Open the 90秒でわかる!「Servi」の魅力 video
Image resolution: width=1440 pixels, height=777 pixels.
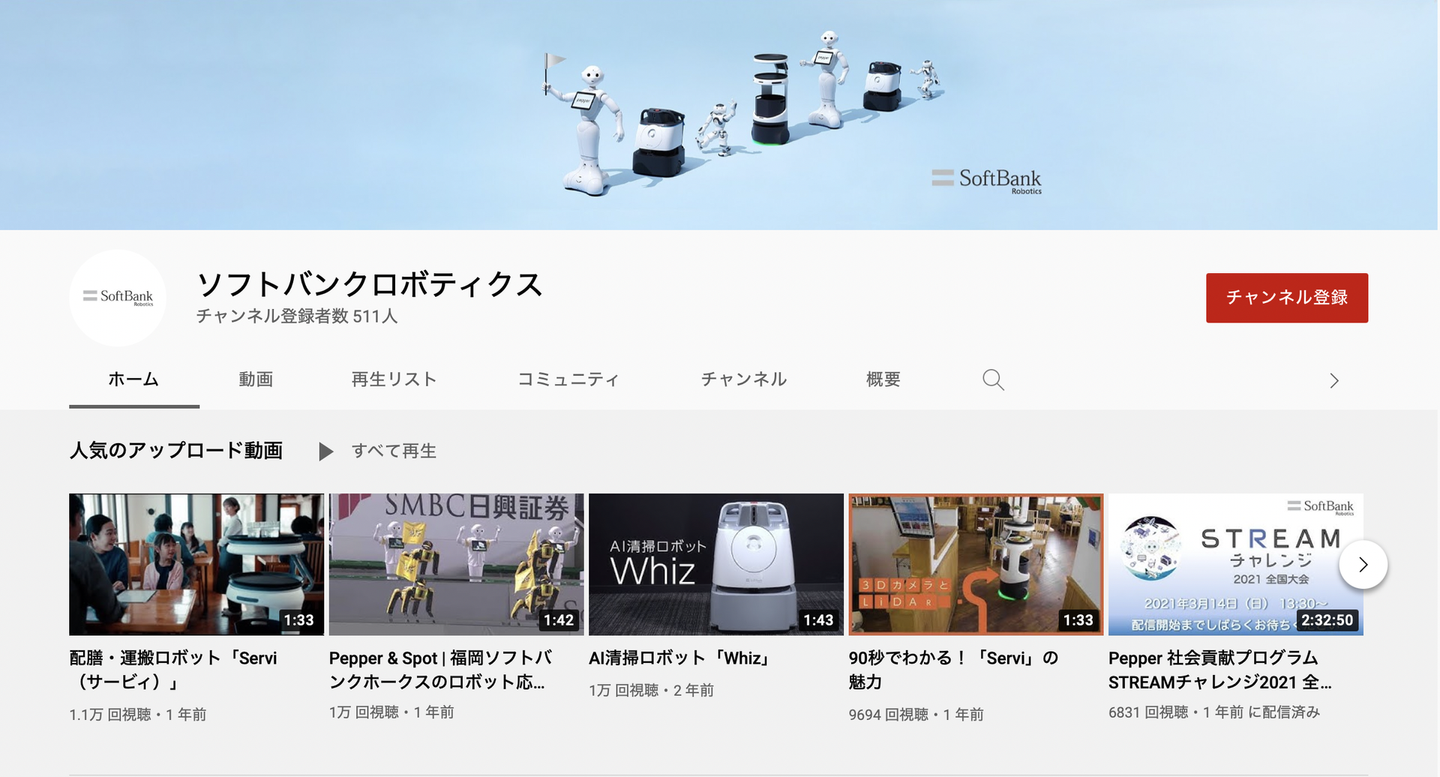[x=976, y=564]
